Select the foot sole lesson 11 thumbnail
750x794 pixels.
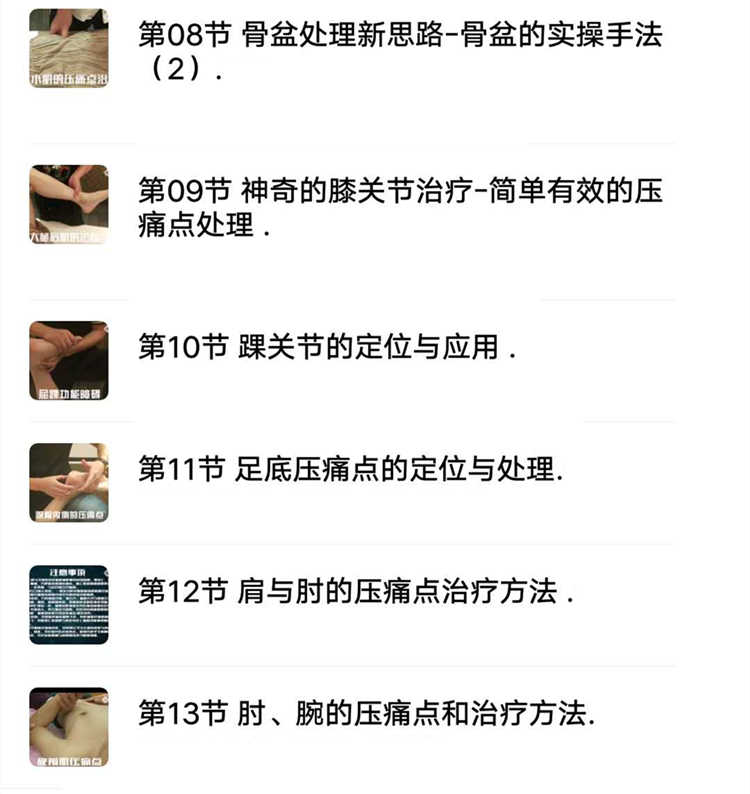point(70,482)
